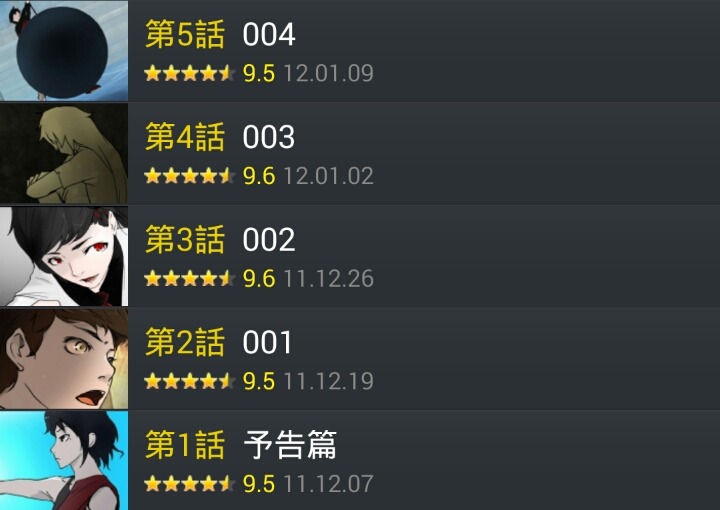Image resolution: width=720 pixels, height=510 pixels.
Task: Open the 第1話 予告篇 preview episode
Action: pos(360,461)
